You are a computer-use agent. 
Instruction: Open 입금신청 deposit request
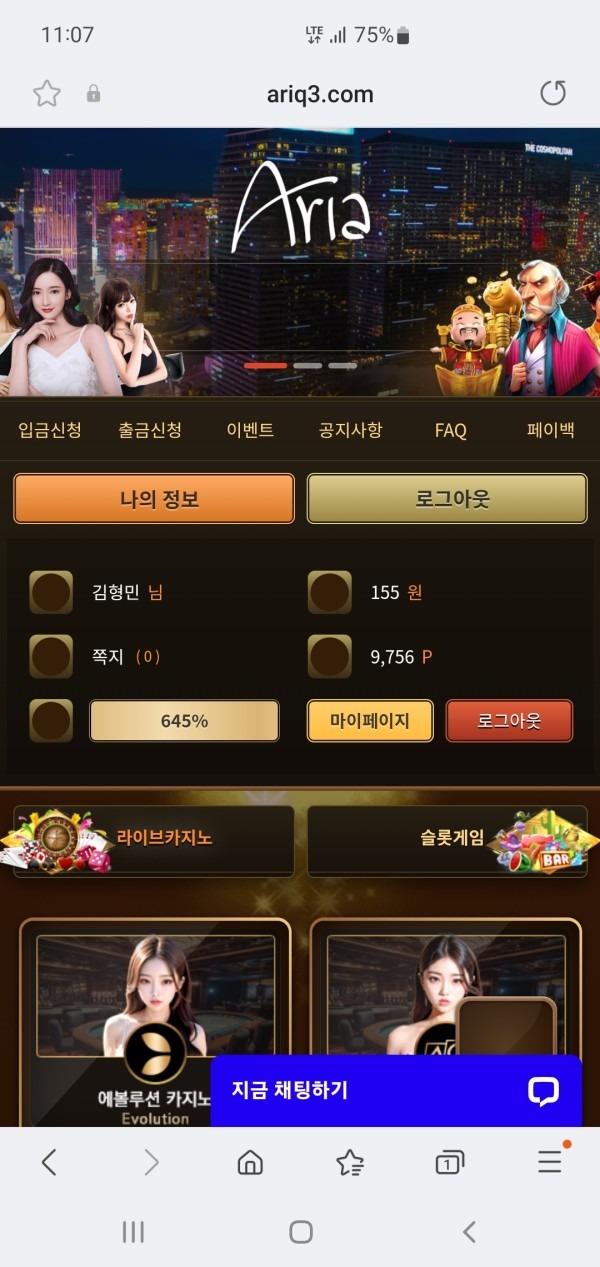coord(50,430)
